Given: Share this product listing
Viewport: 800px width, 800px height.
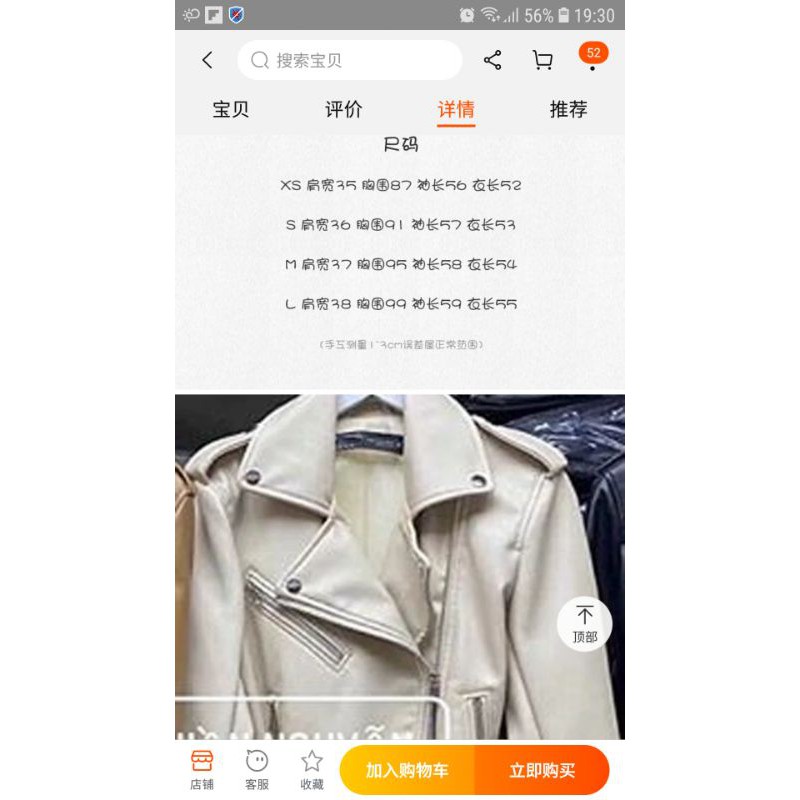Looking at the screenshot, I should pyautogui.click(x=492, y=60).
